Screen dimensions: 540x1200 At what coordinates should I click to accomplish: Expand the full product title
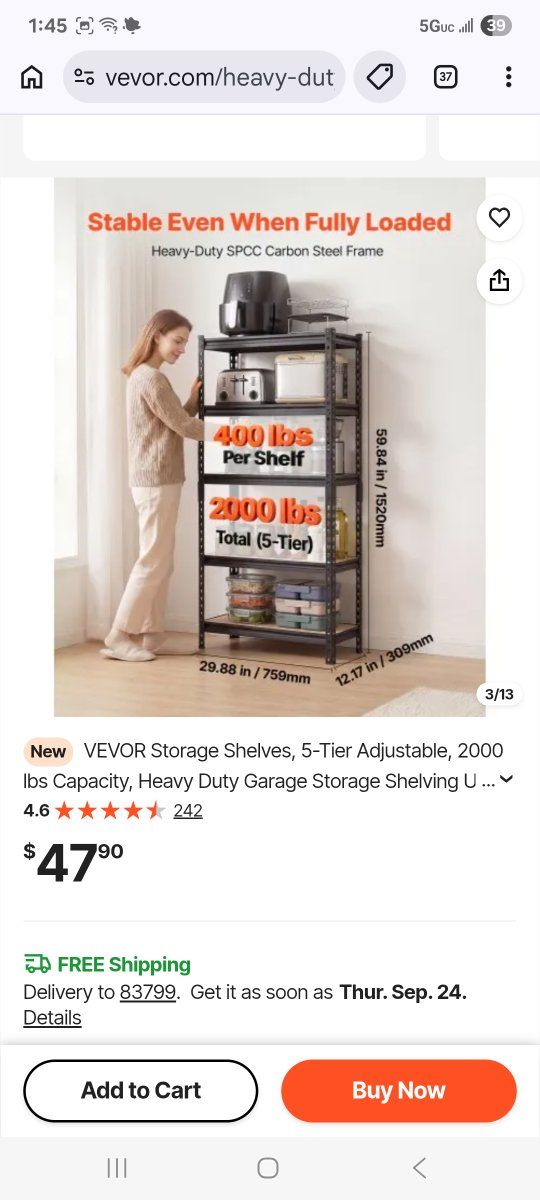tap(506, 780)
